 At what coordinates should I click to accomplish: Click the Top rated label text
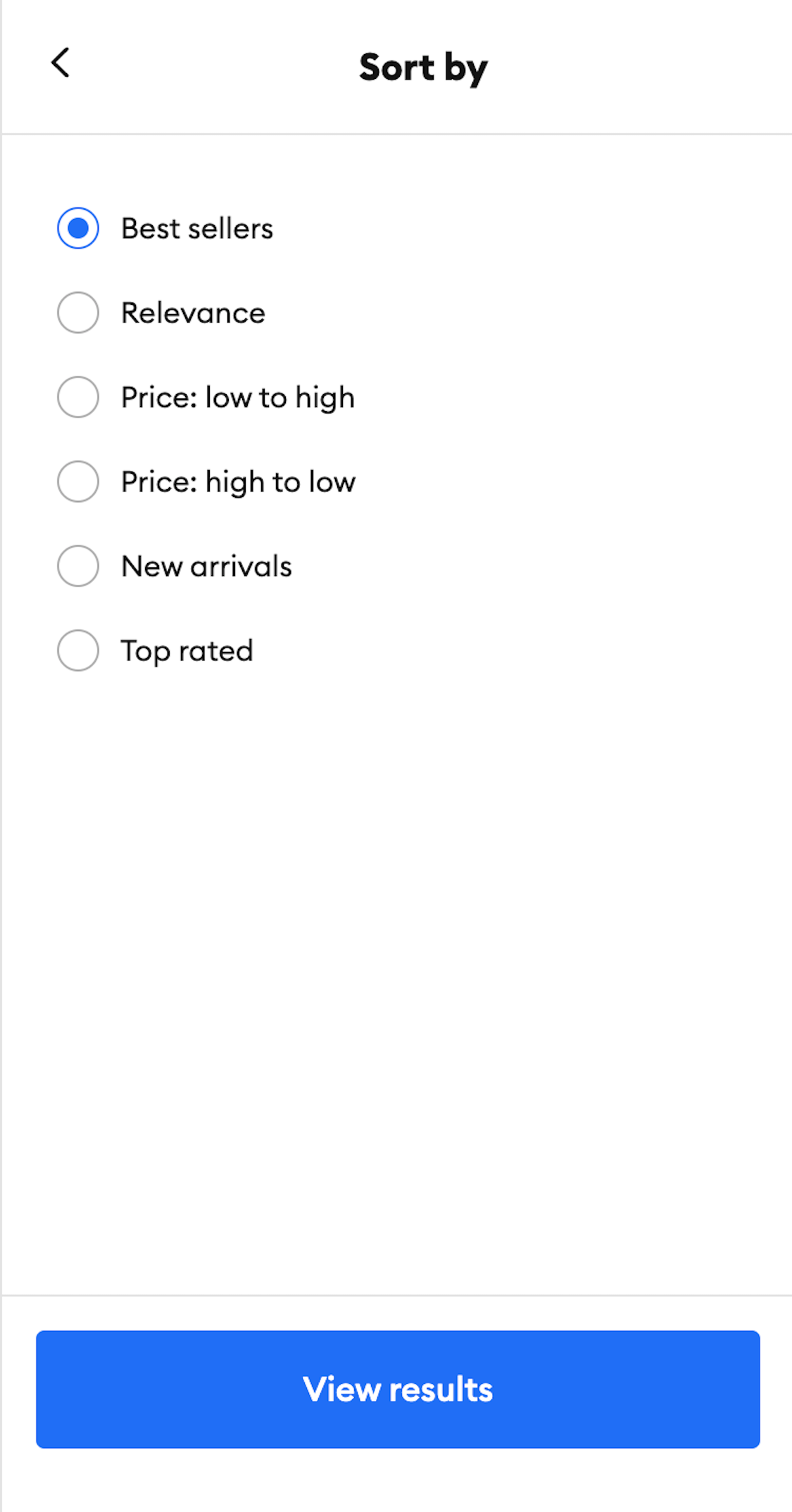point(186,650)
